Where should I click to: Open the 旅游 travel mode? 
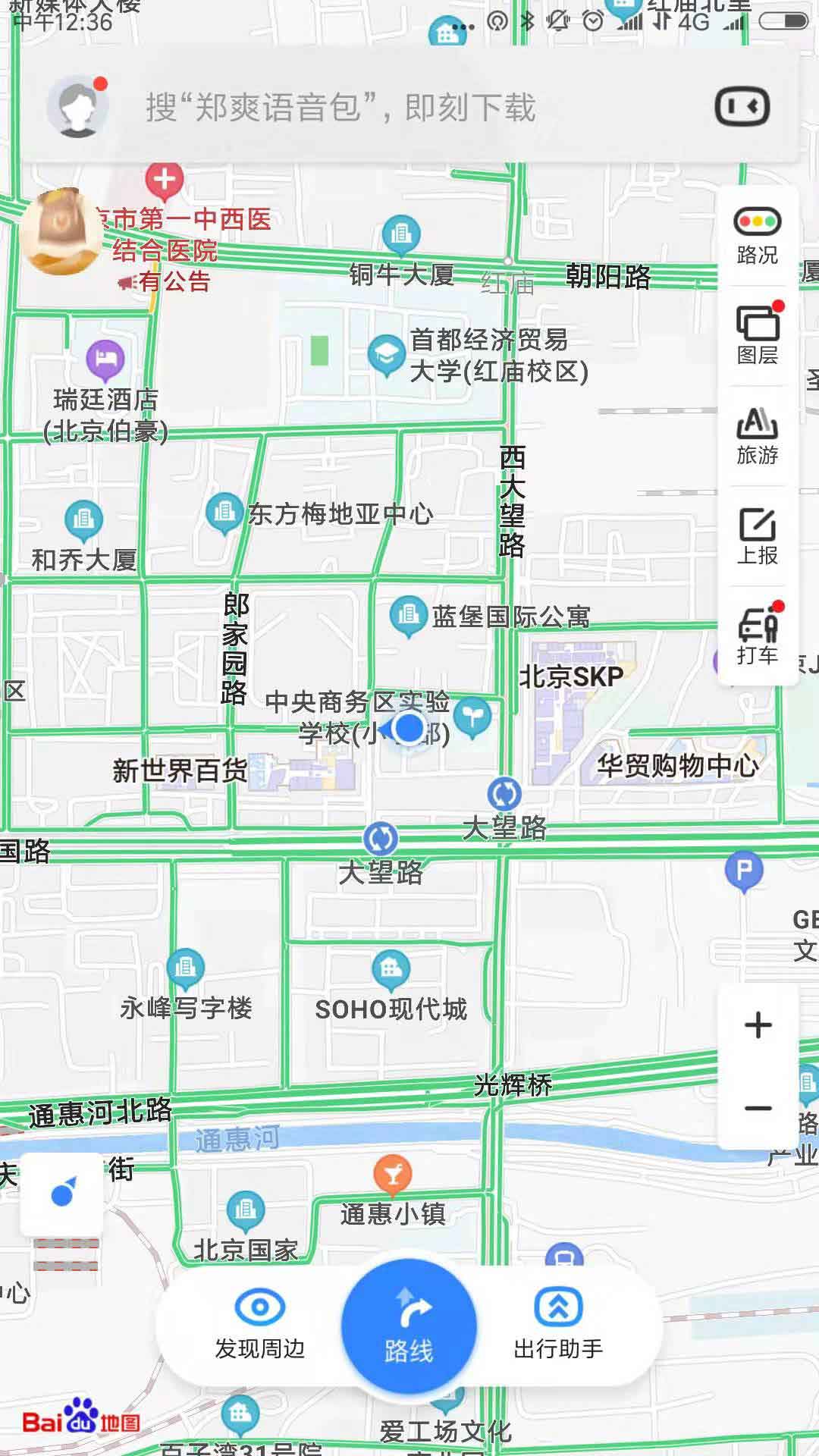(757, 436)
